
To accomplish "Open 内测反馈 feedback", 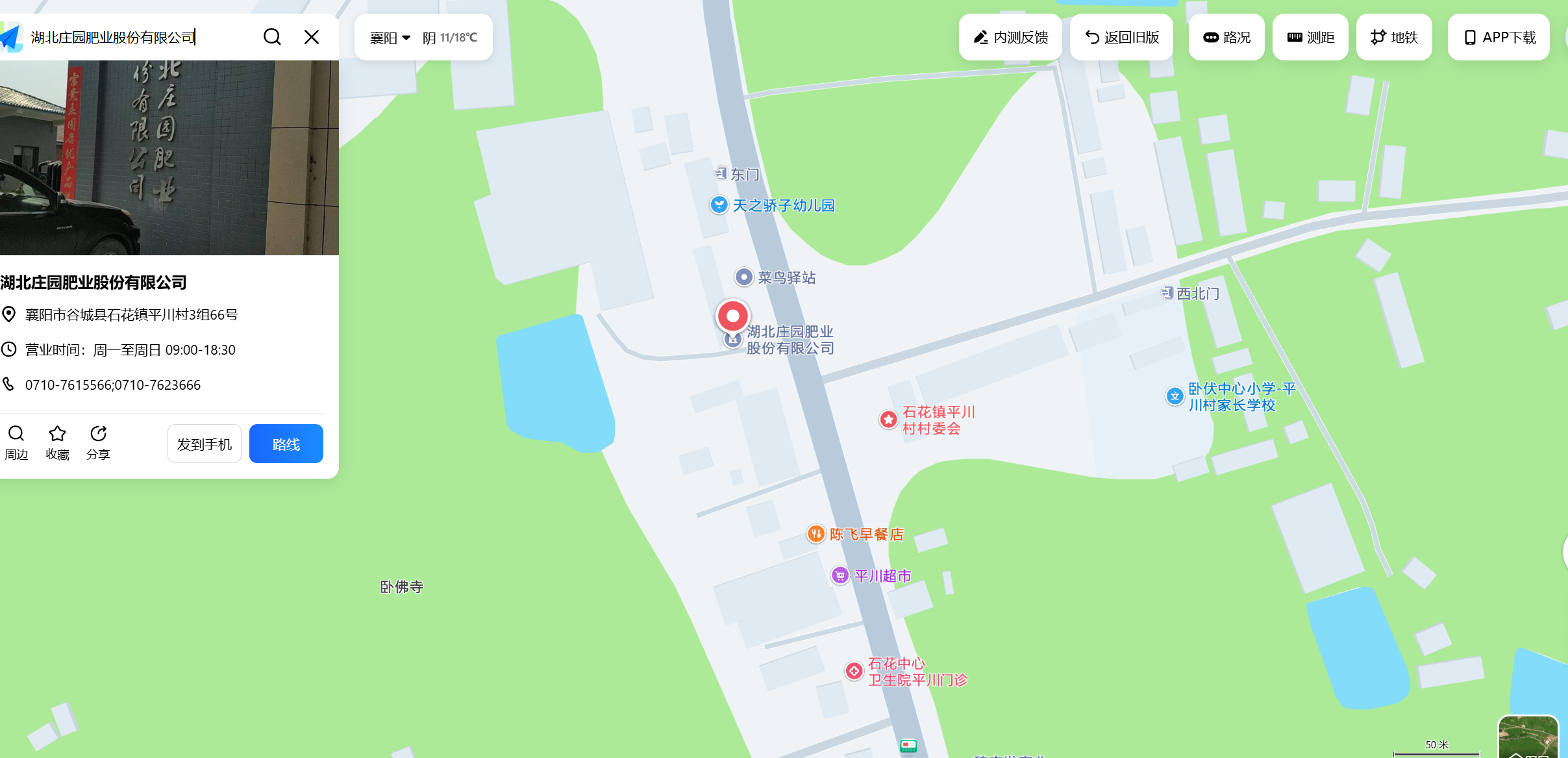I will point(1010,38).
